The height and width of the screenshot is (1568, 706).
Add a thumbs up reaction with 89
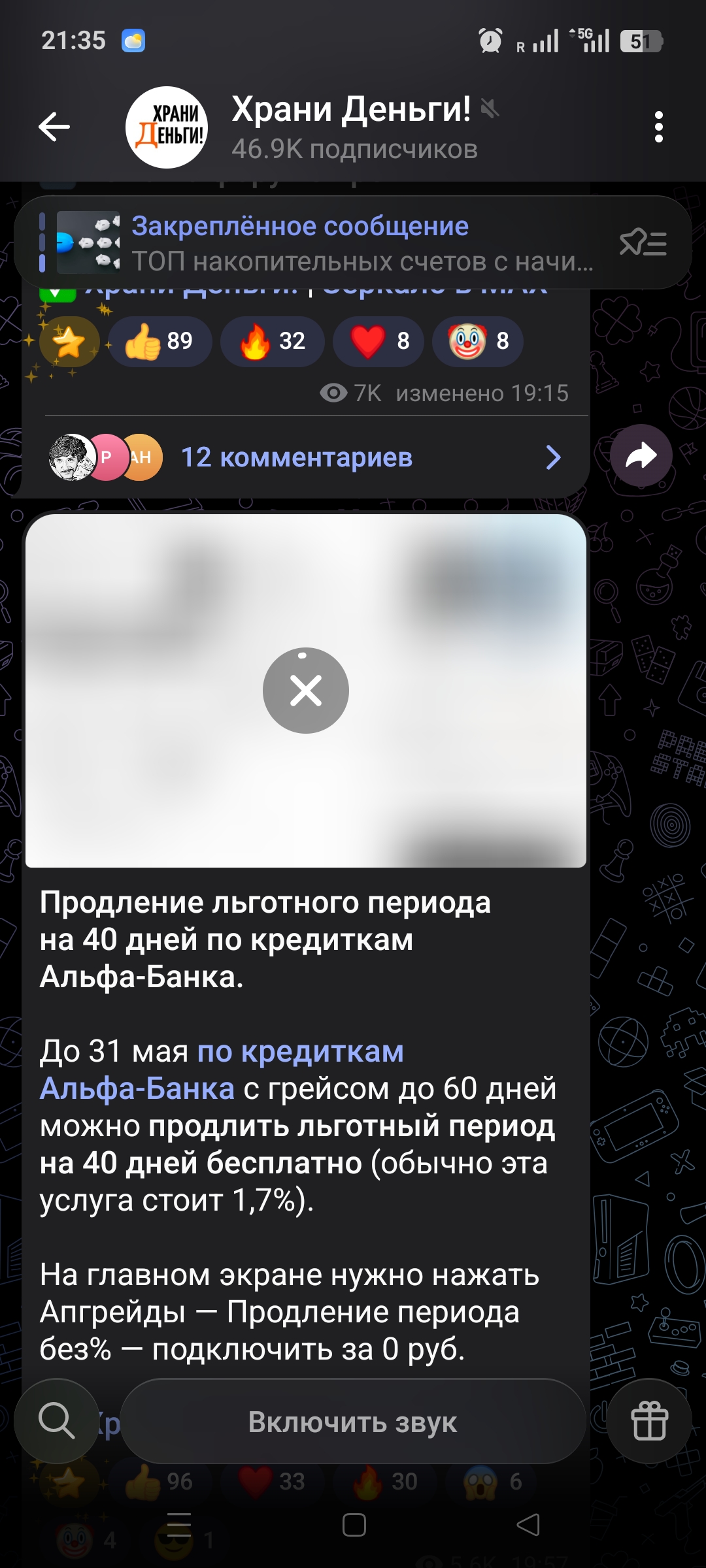coord(160,341)
